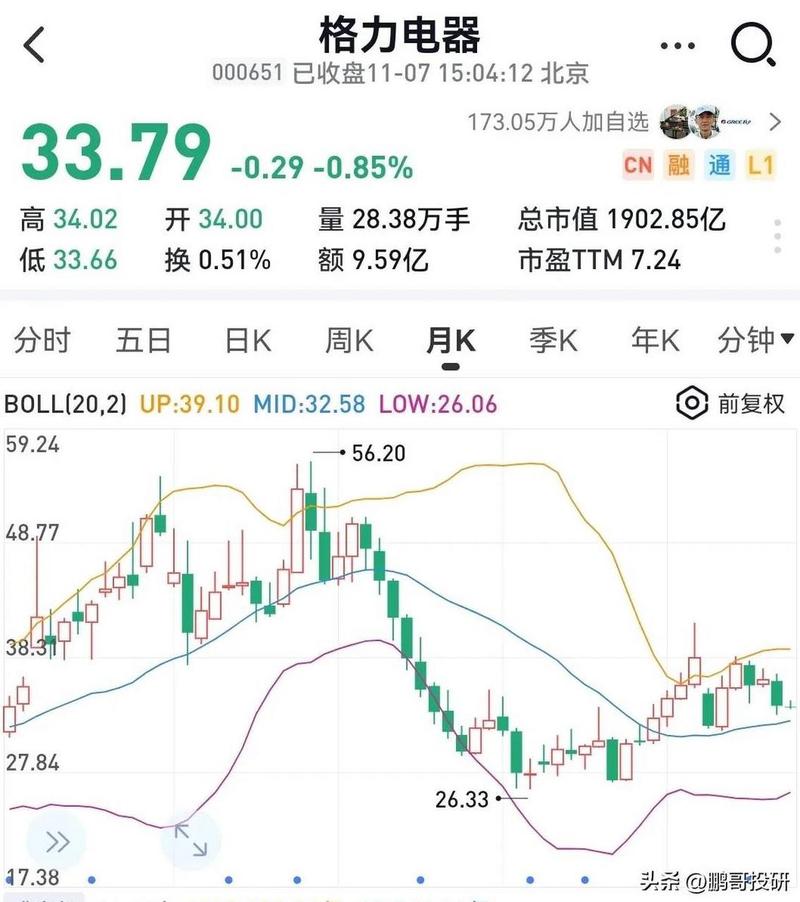Screen dimensions: 800x902
Task: Tap the 56.20 high price marker
Action: coord(377,453)
